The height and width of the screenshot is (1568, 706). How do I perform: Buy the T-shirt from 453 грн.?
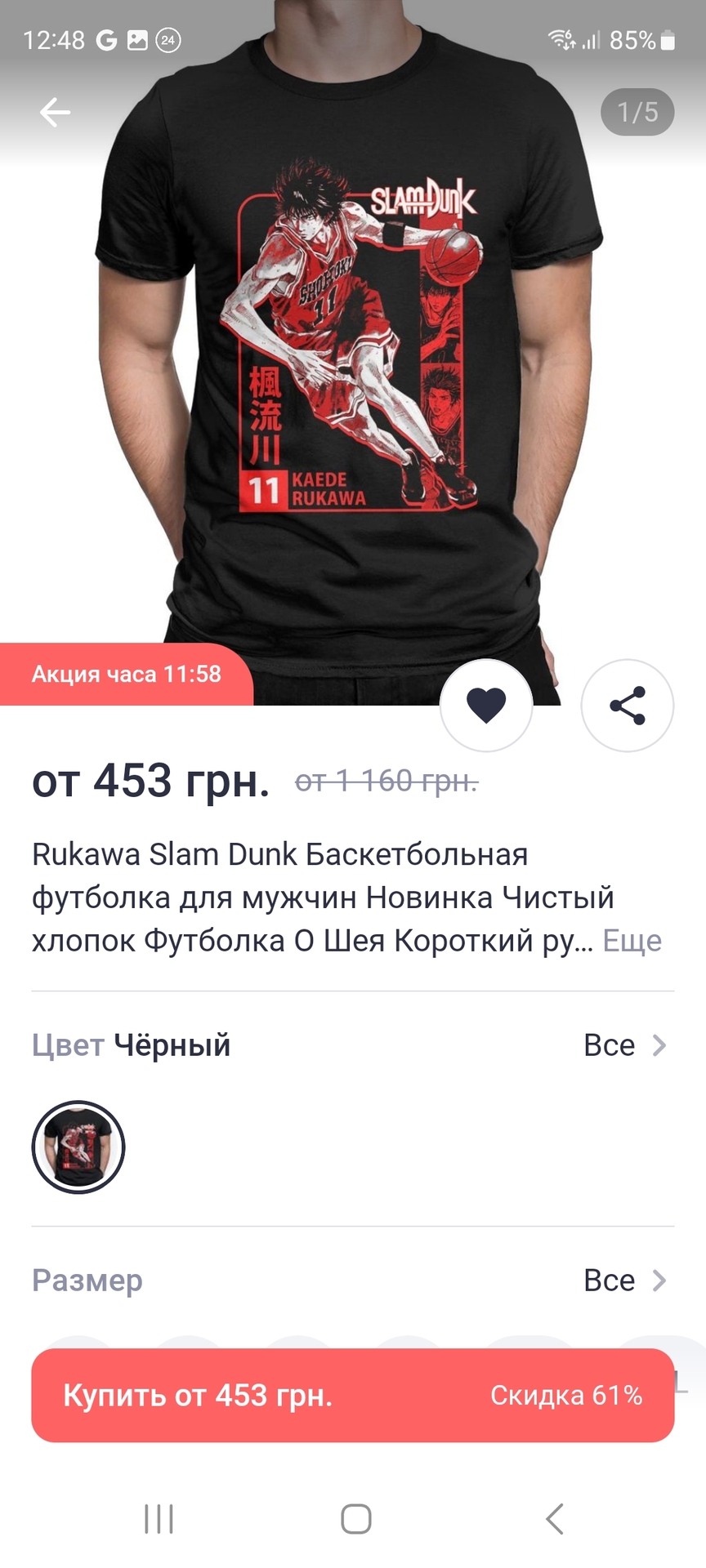pyautogui.click(x=353, y=1396)
